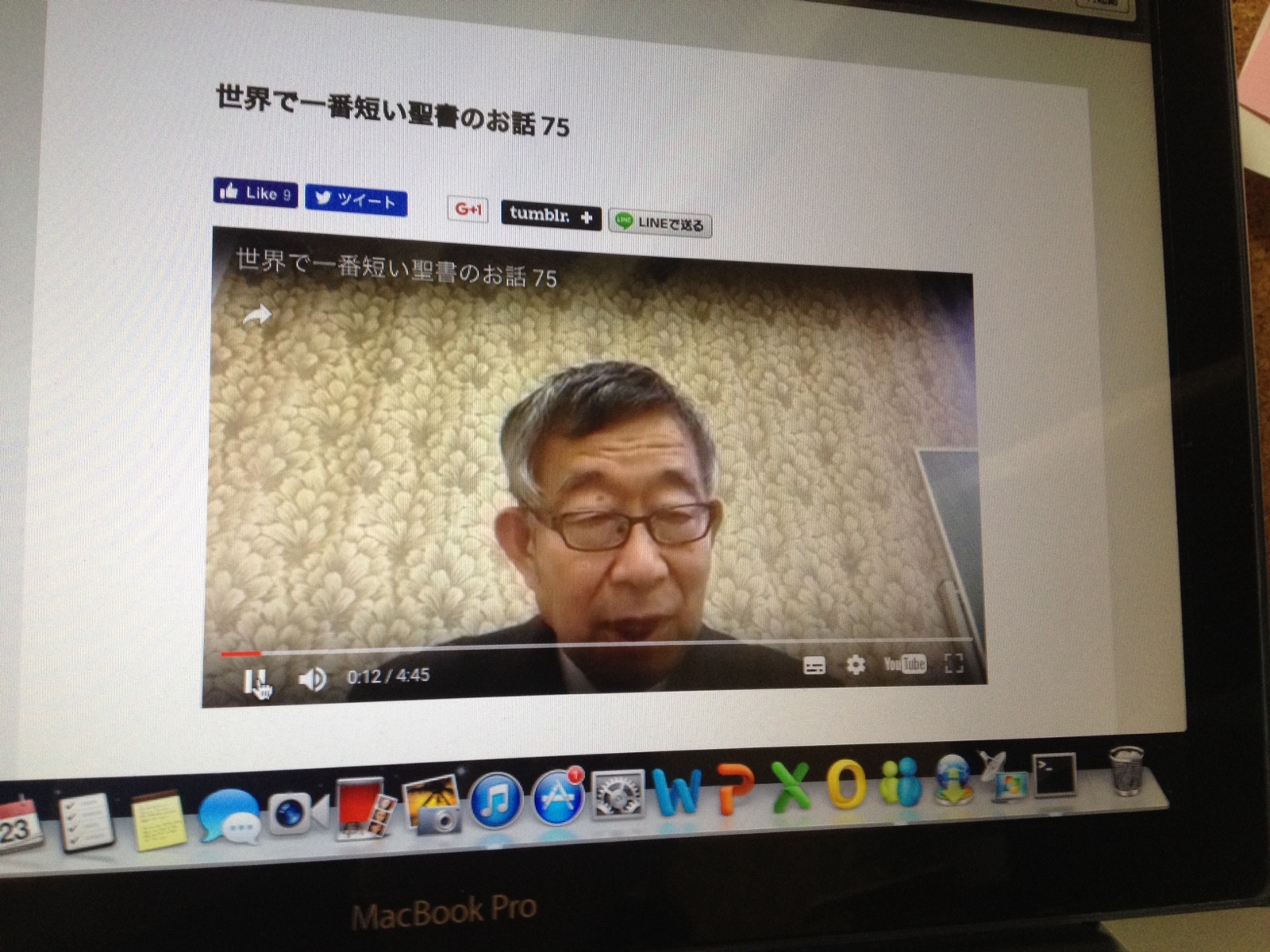Share the video with the arrow icon
Screen dimensions: 1270x952
256,316
